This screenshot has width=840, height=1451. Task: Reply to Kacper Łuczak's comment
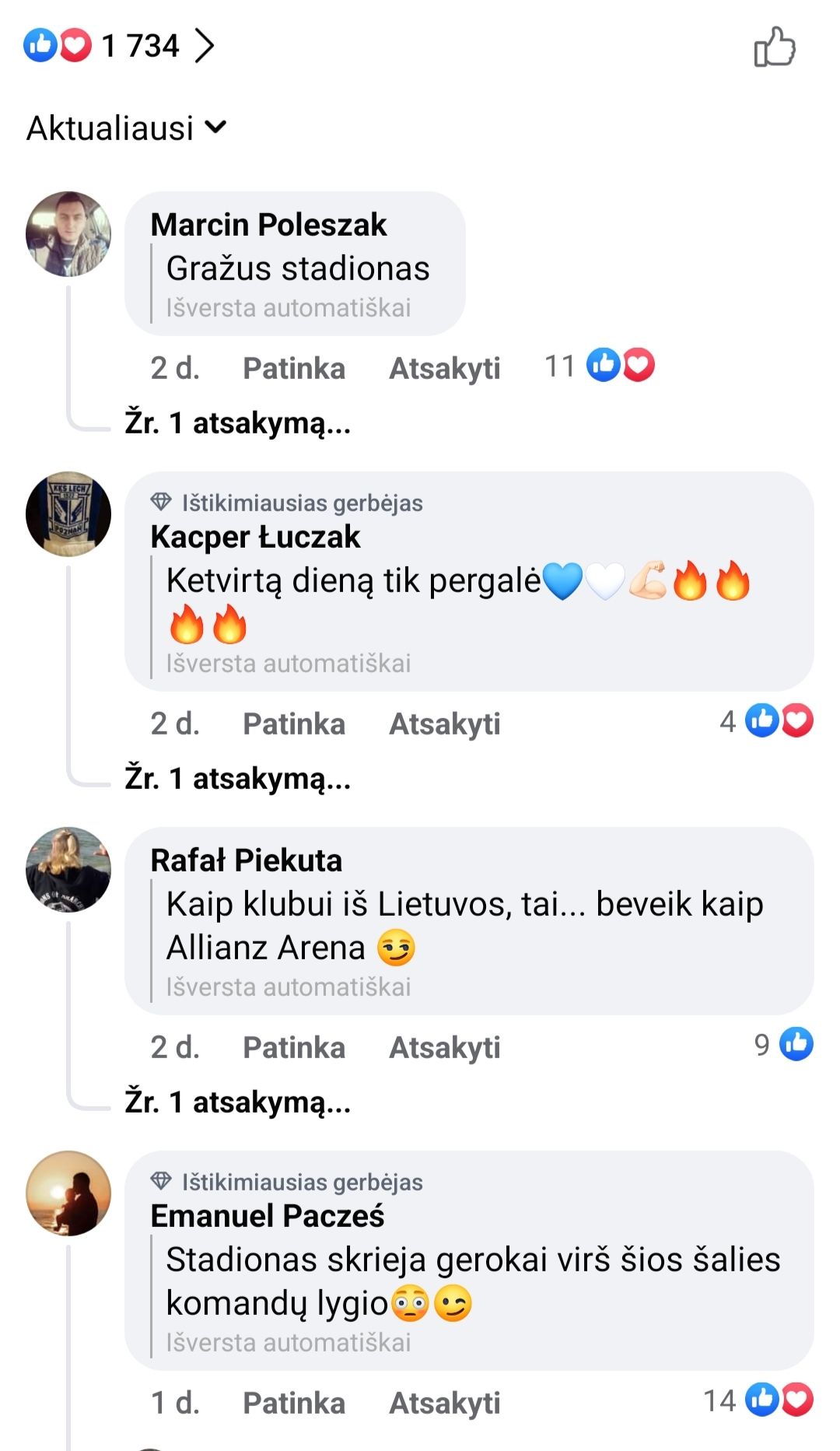(x=444, y=724)
